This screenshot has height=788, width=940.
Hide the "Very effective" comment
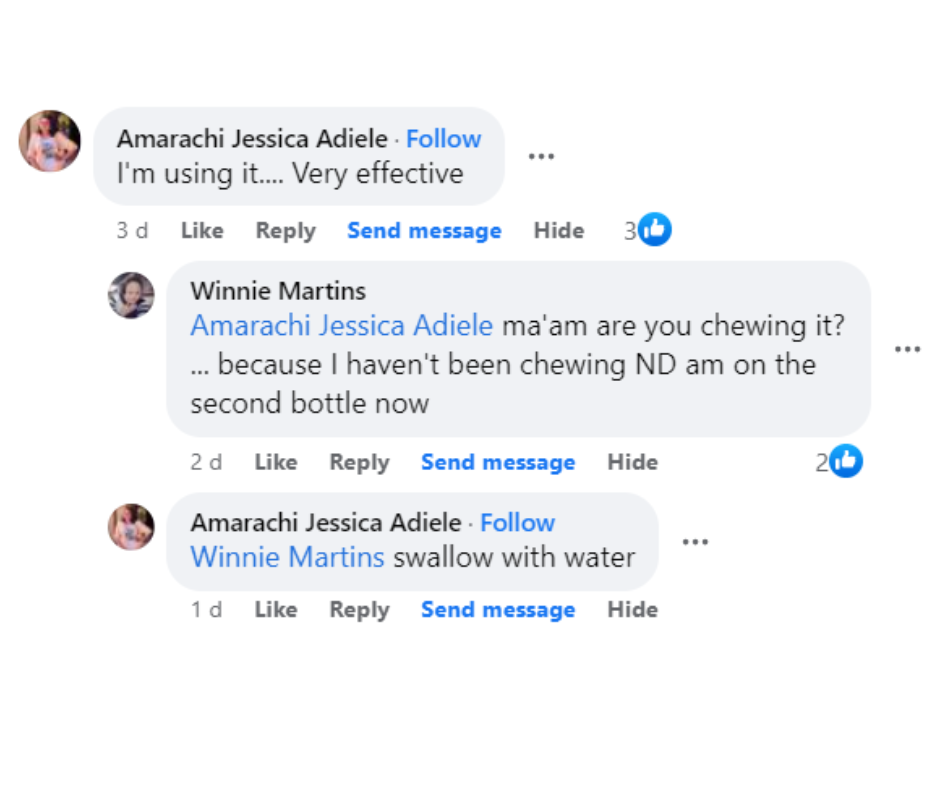[558, 231]
